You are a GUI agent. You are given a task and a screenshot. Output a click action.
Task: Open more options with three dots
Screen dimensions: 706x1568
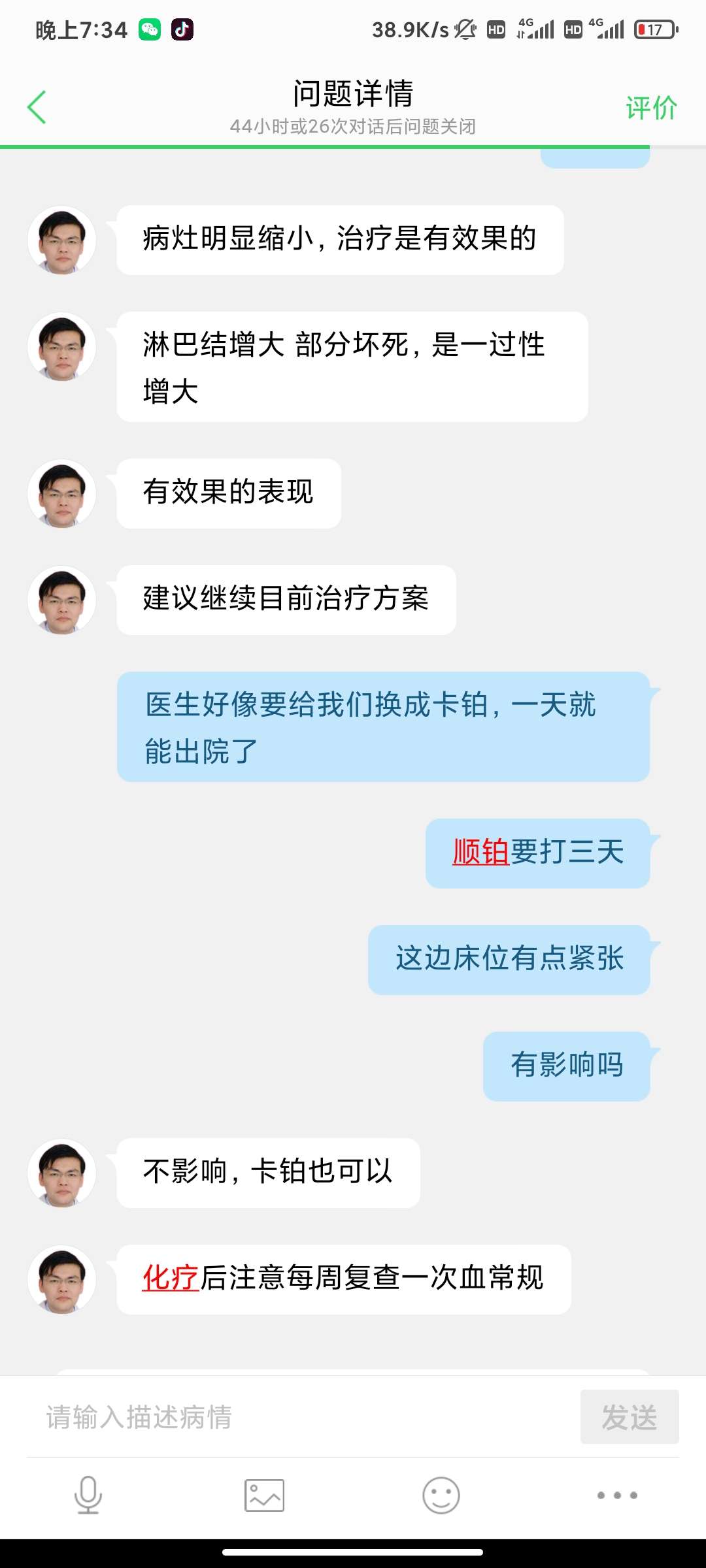[617, 1495]
